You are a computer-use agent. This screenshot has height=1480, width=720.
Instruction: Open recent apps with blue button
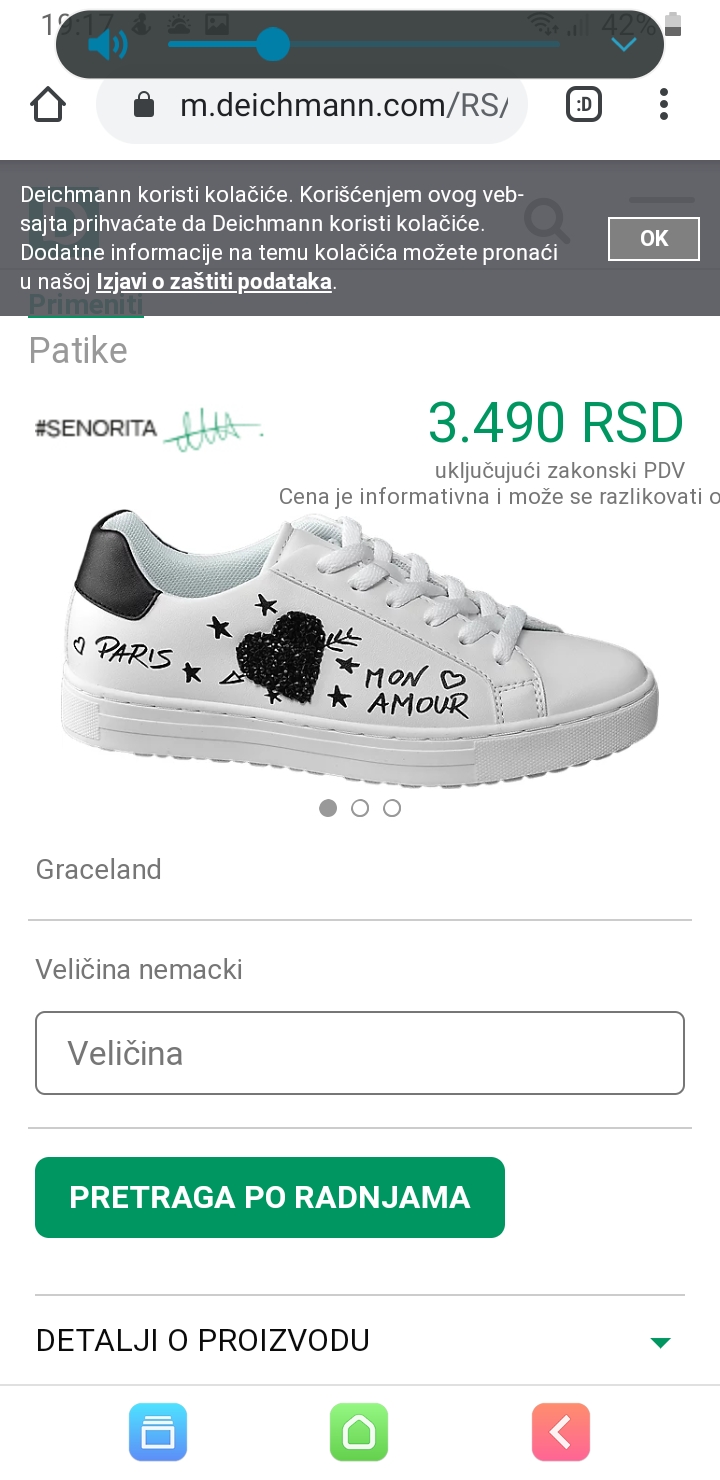tap(158, 1432)
